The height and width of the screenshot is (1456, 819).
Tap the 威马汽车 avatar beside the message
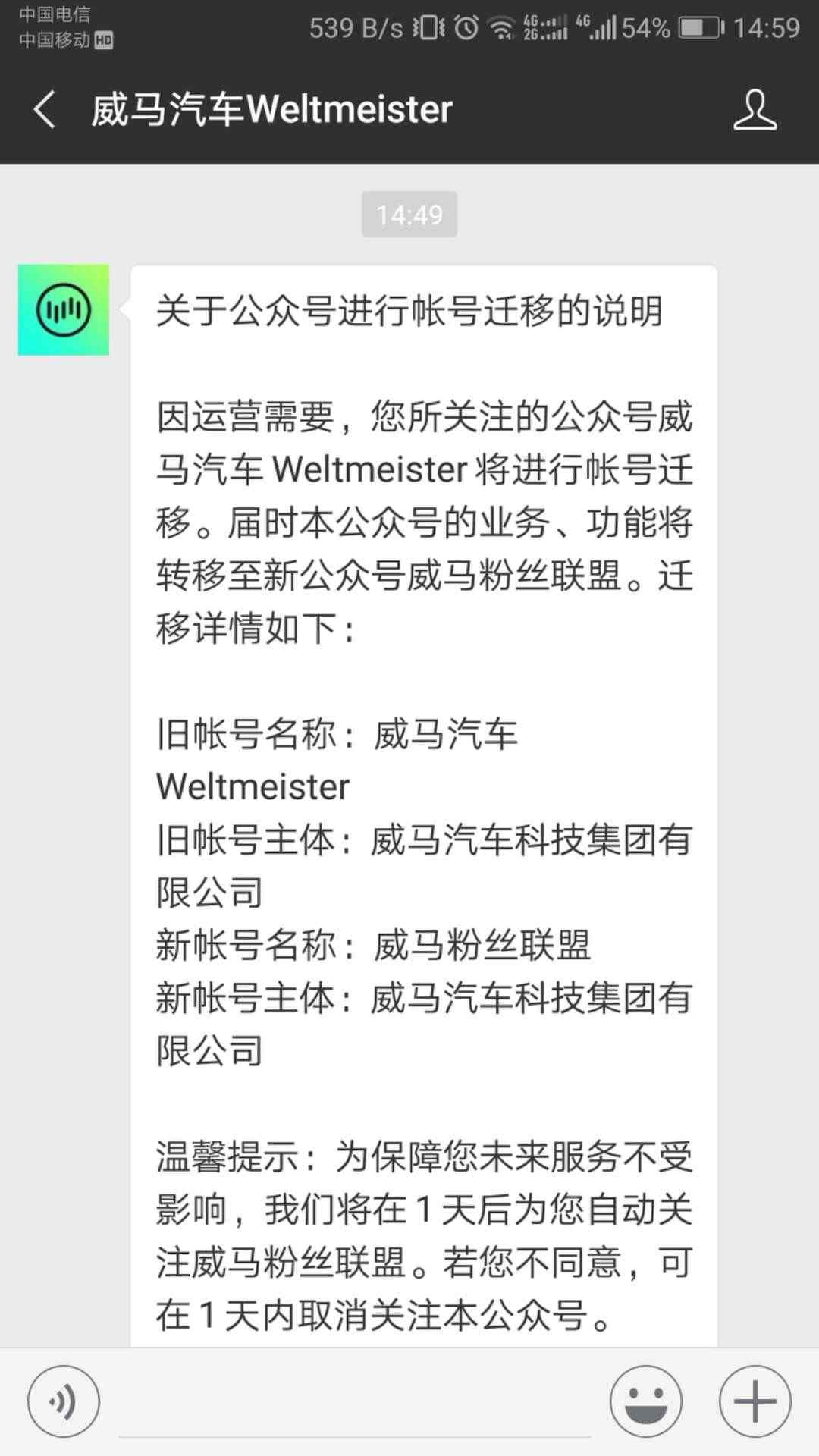click(x=64, y=309)
